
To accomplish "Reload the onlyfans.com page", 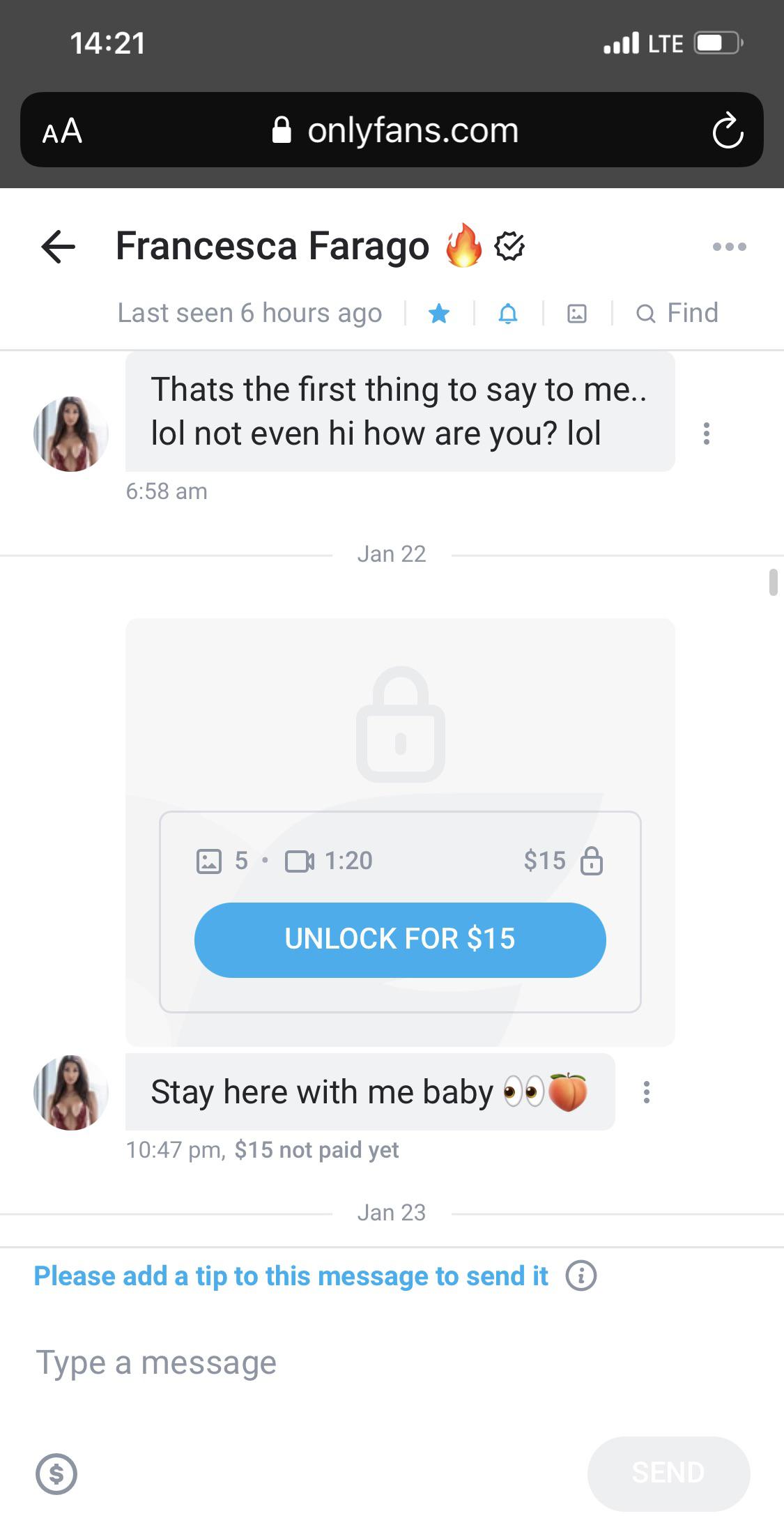I will pos(728,130).
